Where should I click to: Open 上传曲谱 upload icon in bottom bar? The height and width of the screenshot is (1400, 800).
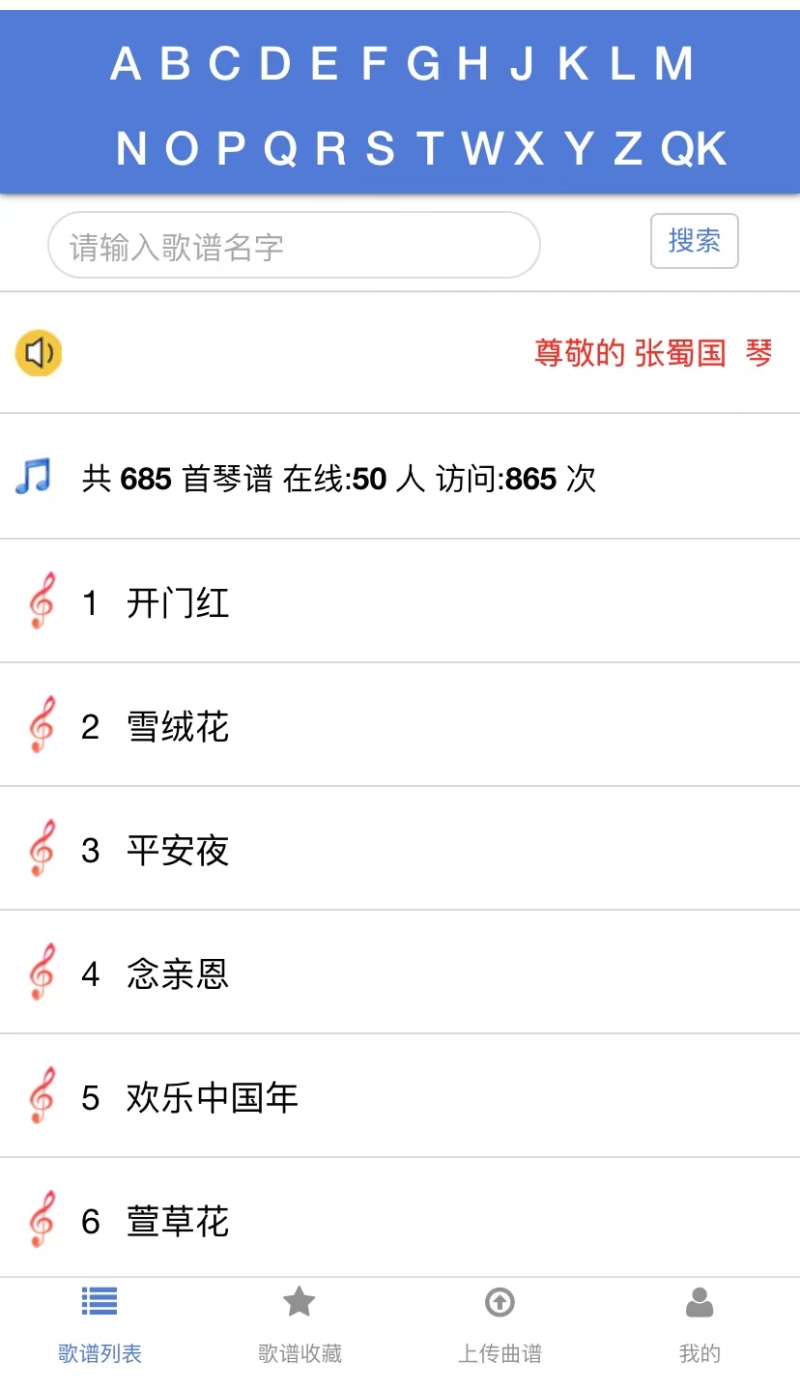tap(499, 1302)
